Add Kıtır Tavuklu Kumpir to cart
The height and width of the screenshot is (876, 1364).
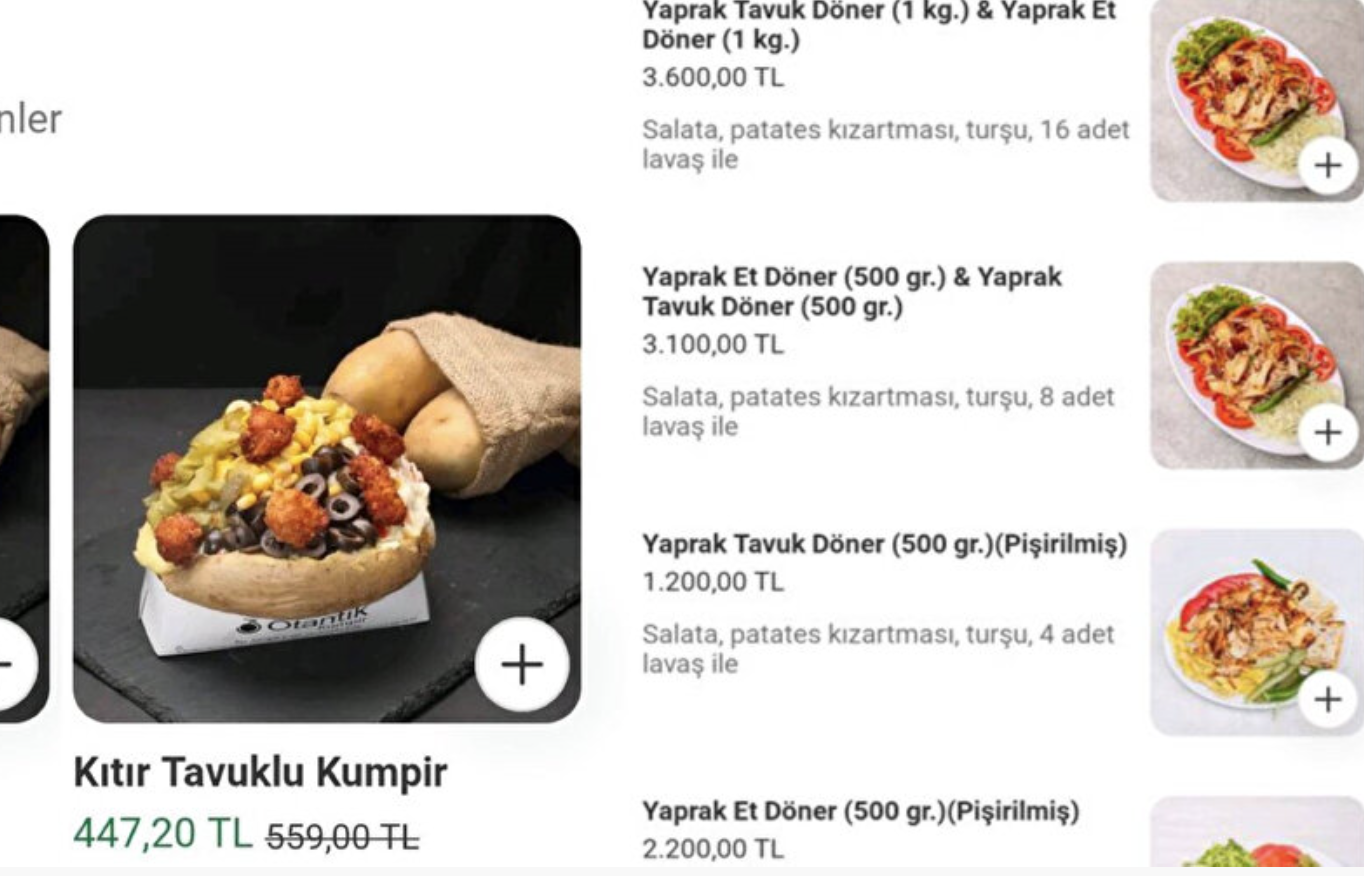521,664
